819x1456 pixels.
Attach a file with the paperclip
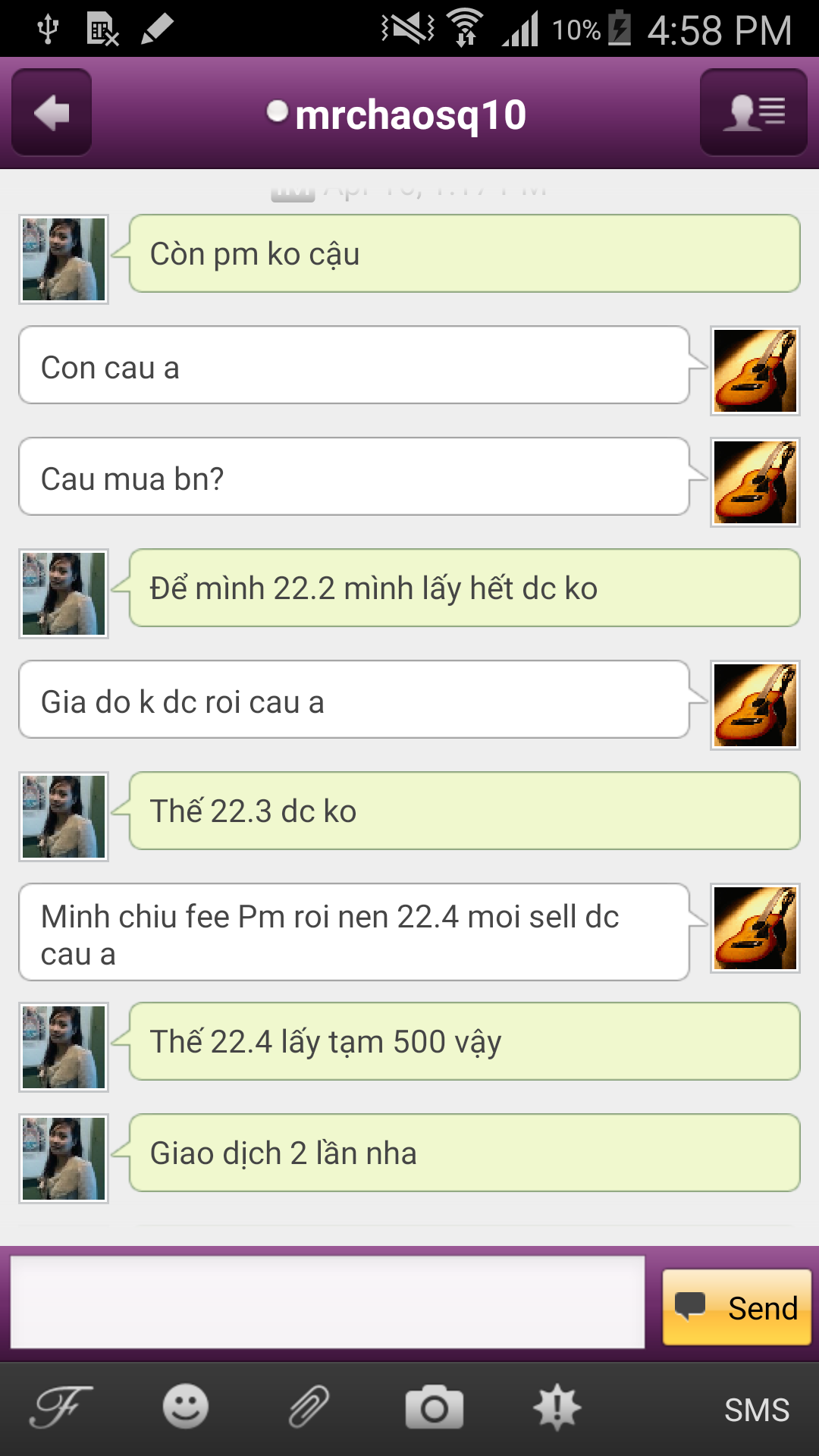coord(309,1407)
